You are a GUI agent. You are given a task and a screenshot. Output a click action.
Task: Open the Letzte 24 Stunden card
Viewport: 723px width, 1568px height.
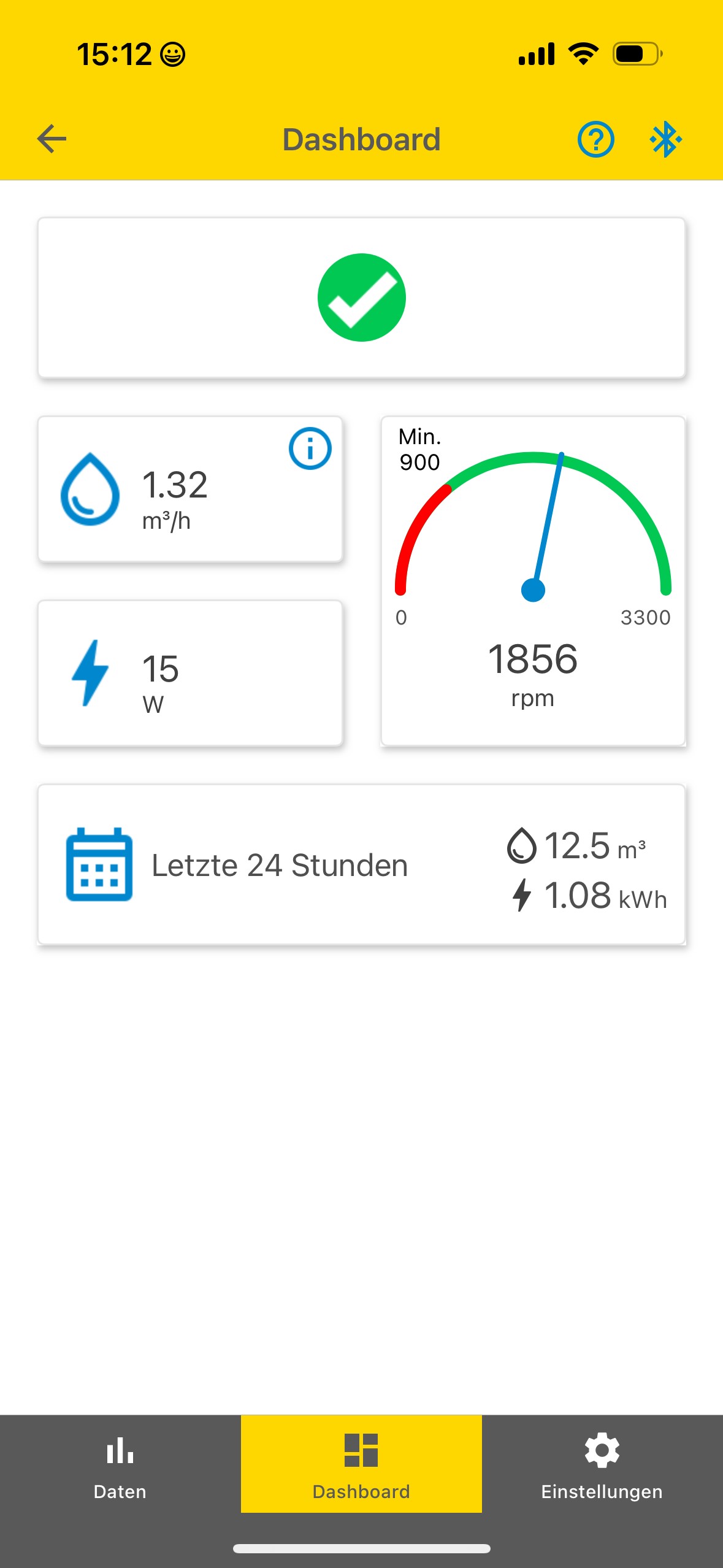click(361, 864)
